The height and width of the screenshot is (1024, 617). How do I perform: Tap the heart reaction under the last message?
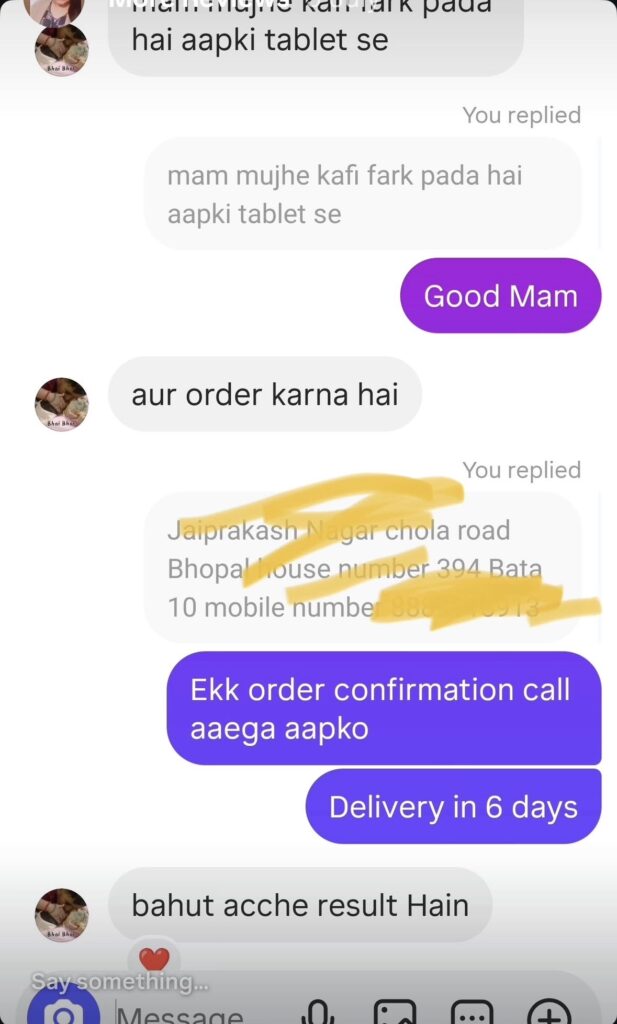click(153, 958)
